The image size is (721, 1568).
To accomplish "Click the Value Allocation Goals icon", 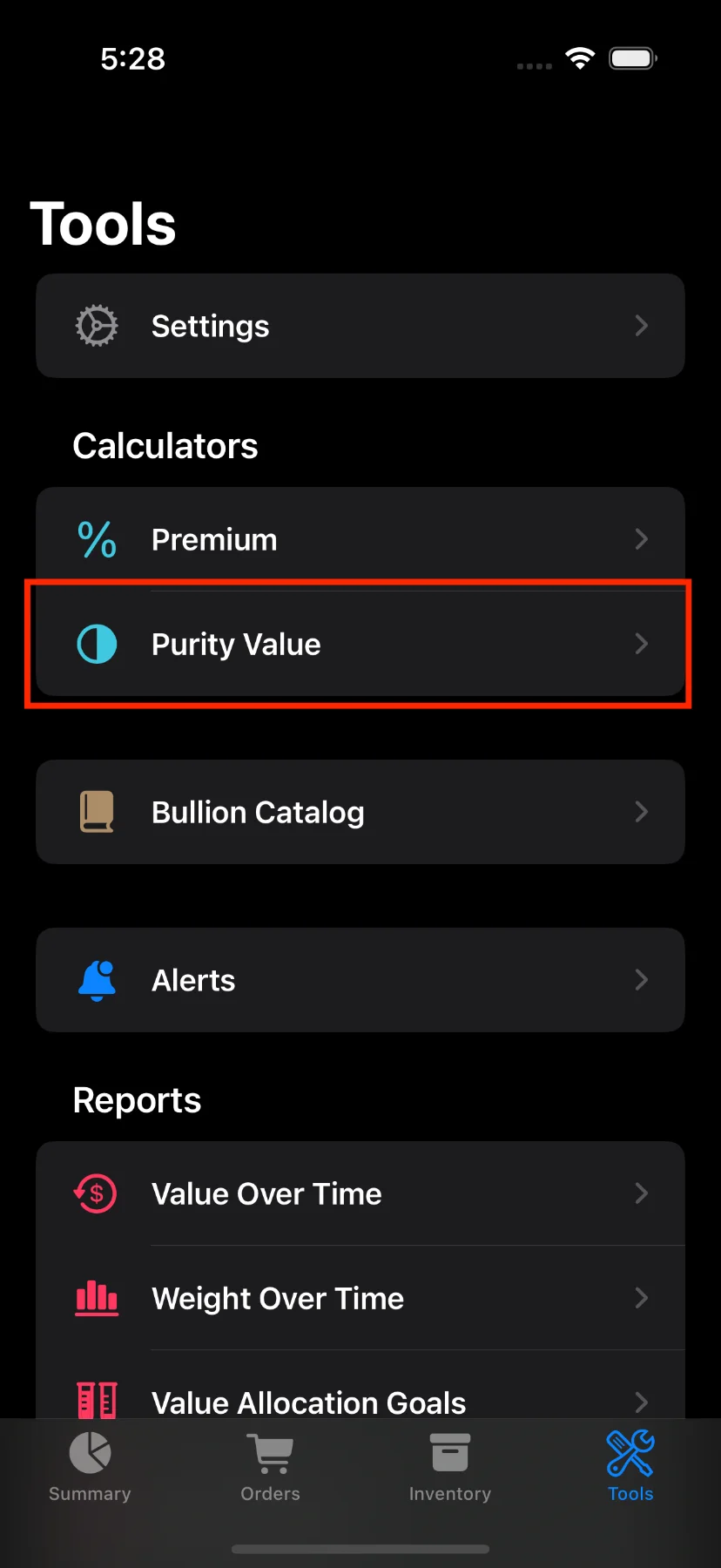I will [x=96, y=1401].
